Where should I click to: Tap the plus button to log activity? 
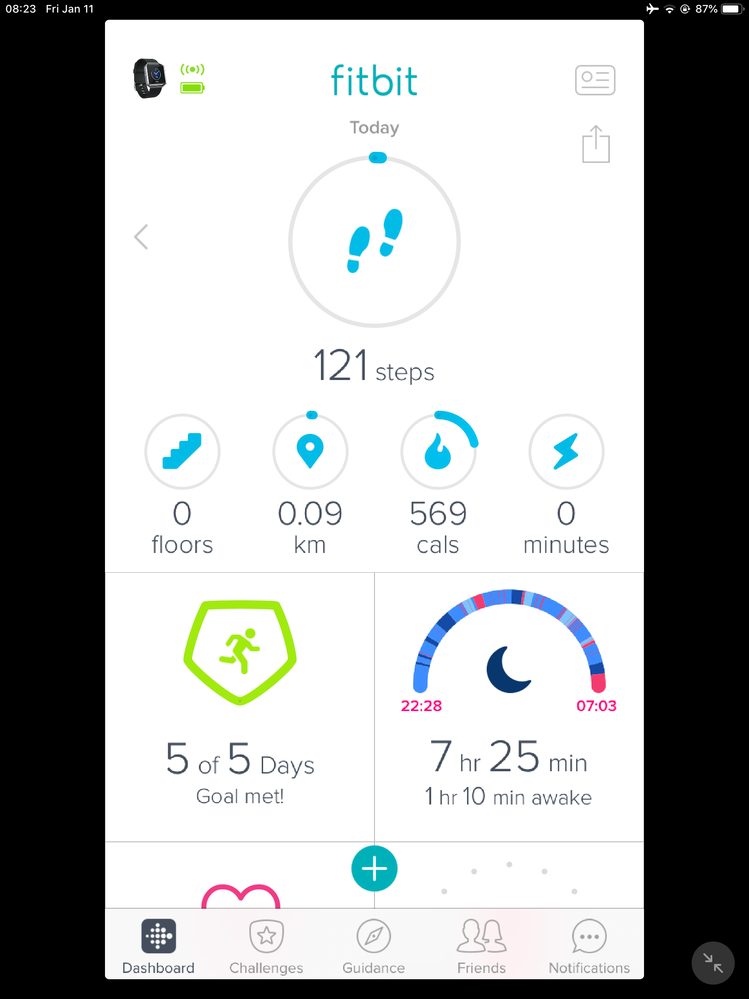point(374,868)
